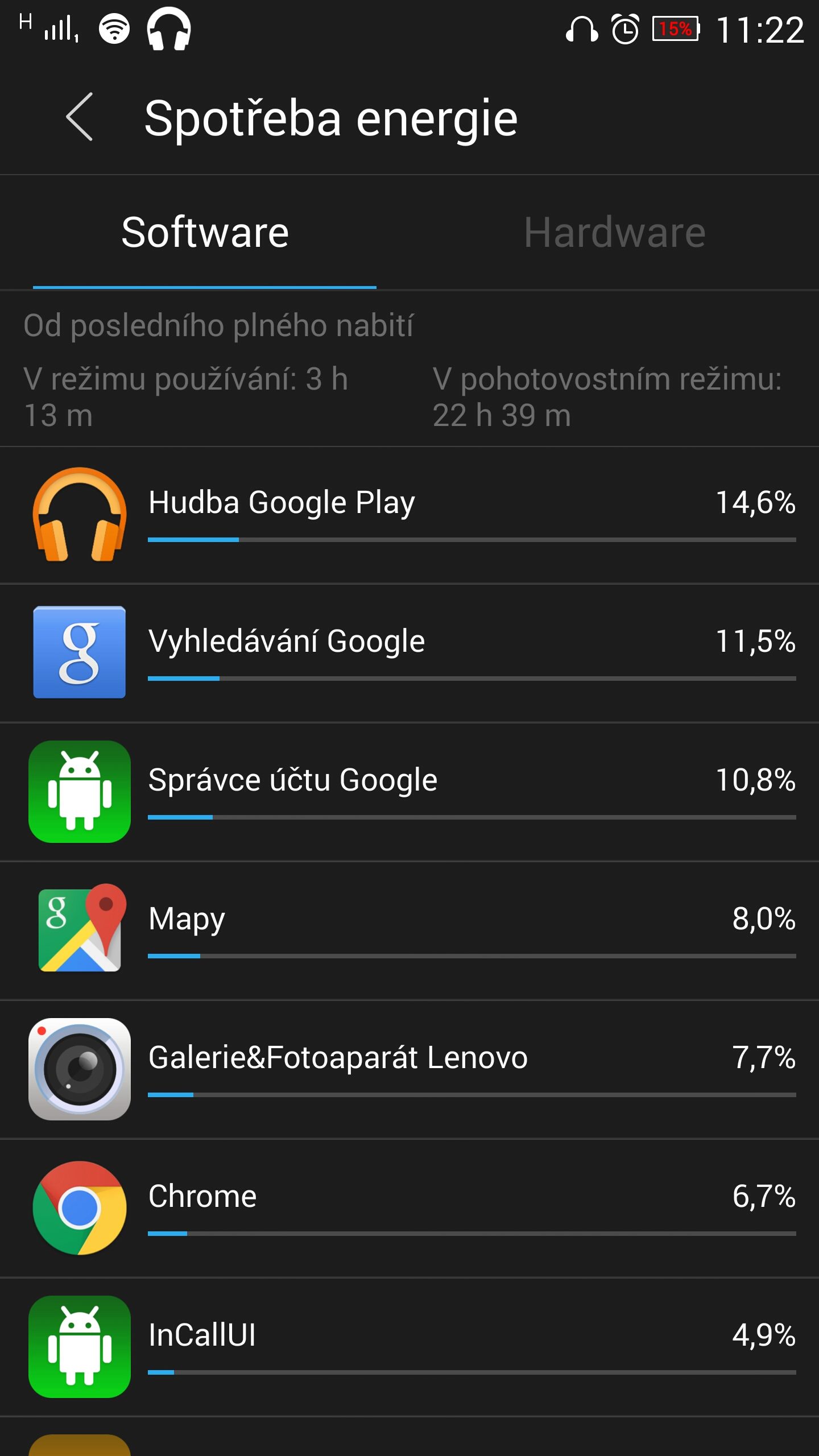819x1456 pixels.
Task: View InCallUI power consumption
Action: pos(409,1347)
